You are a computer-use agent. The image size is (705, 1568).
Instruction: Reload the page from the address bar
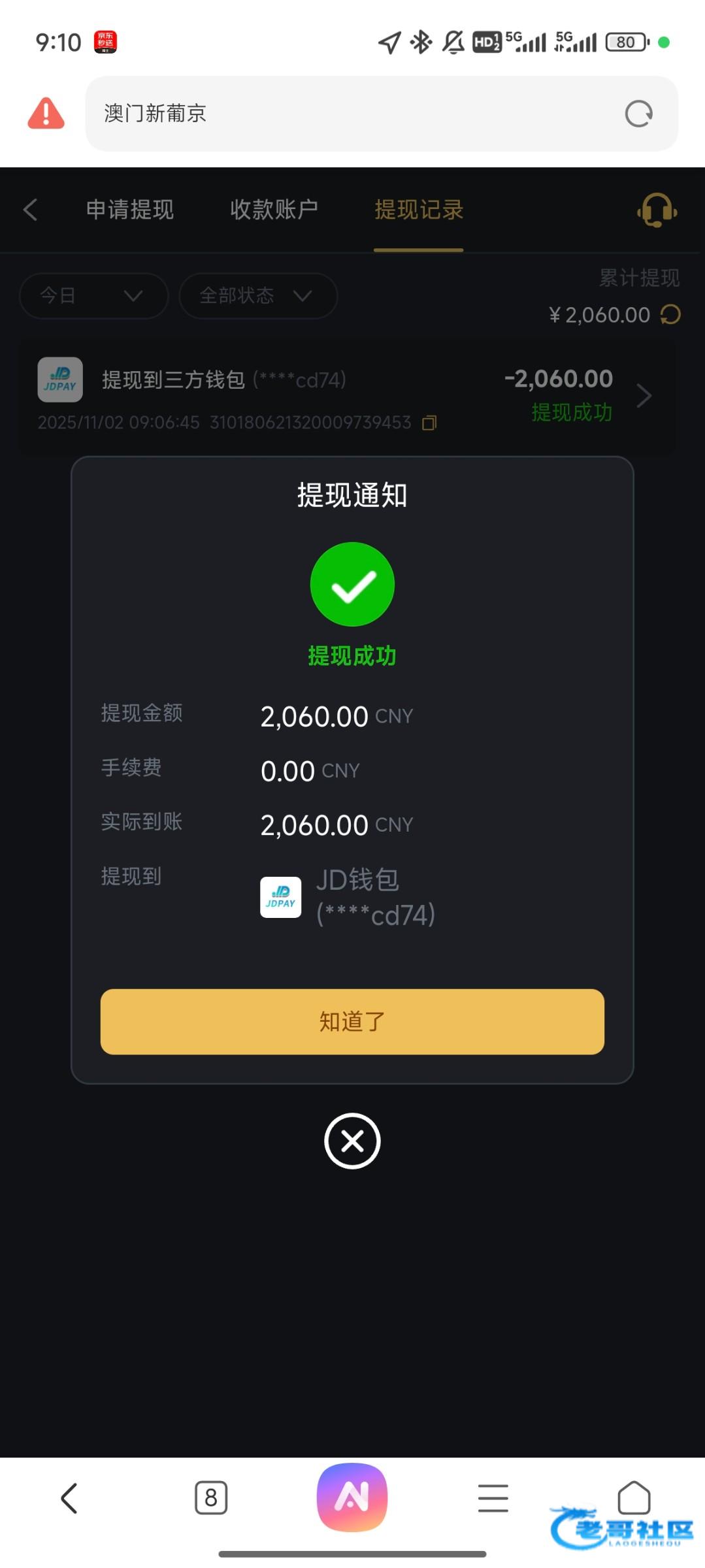click(x=638, y=114)
